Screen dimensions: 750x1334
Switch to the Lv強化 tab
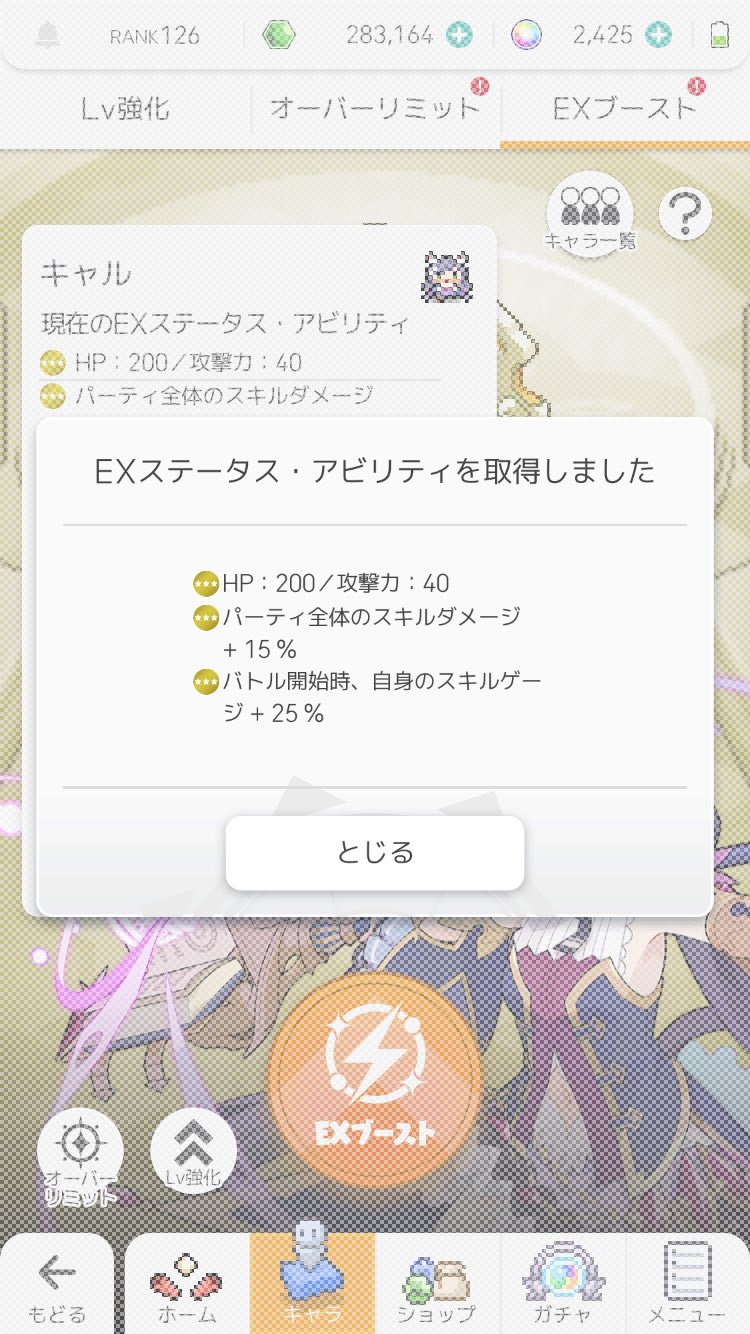(x=125, y=108)
